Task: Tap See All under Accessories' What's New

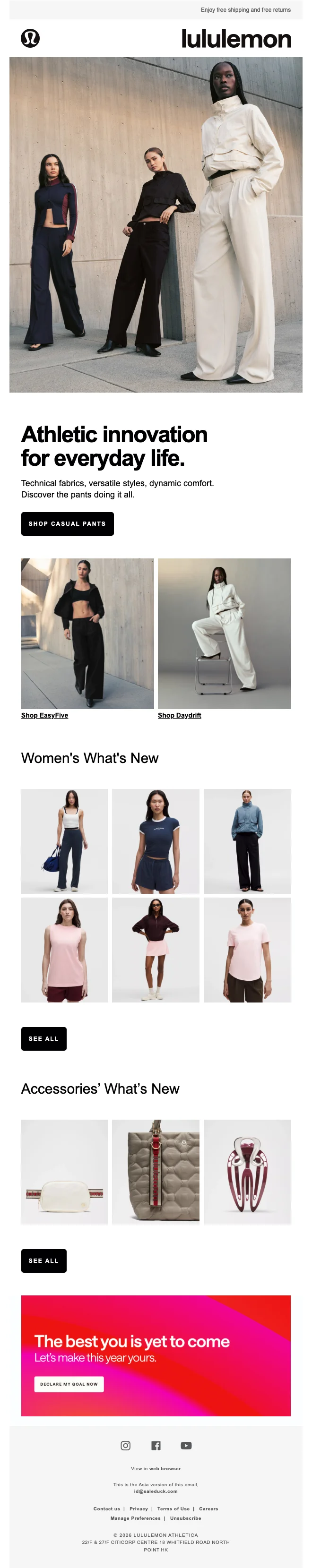Action: 43,1260
